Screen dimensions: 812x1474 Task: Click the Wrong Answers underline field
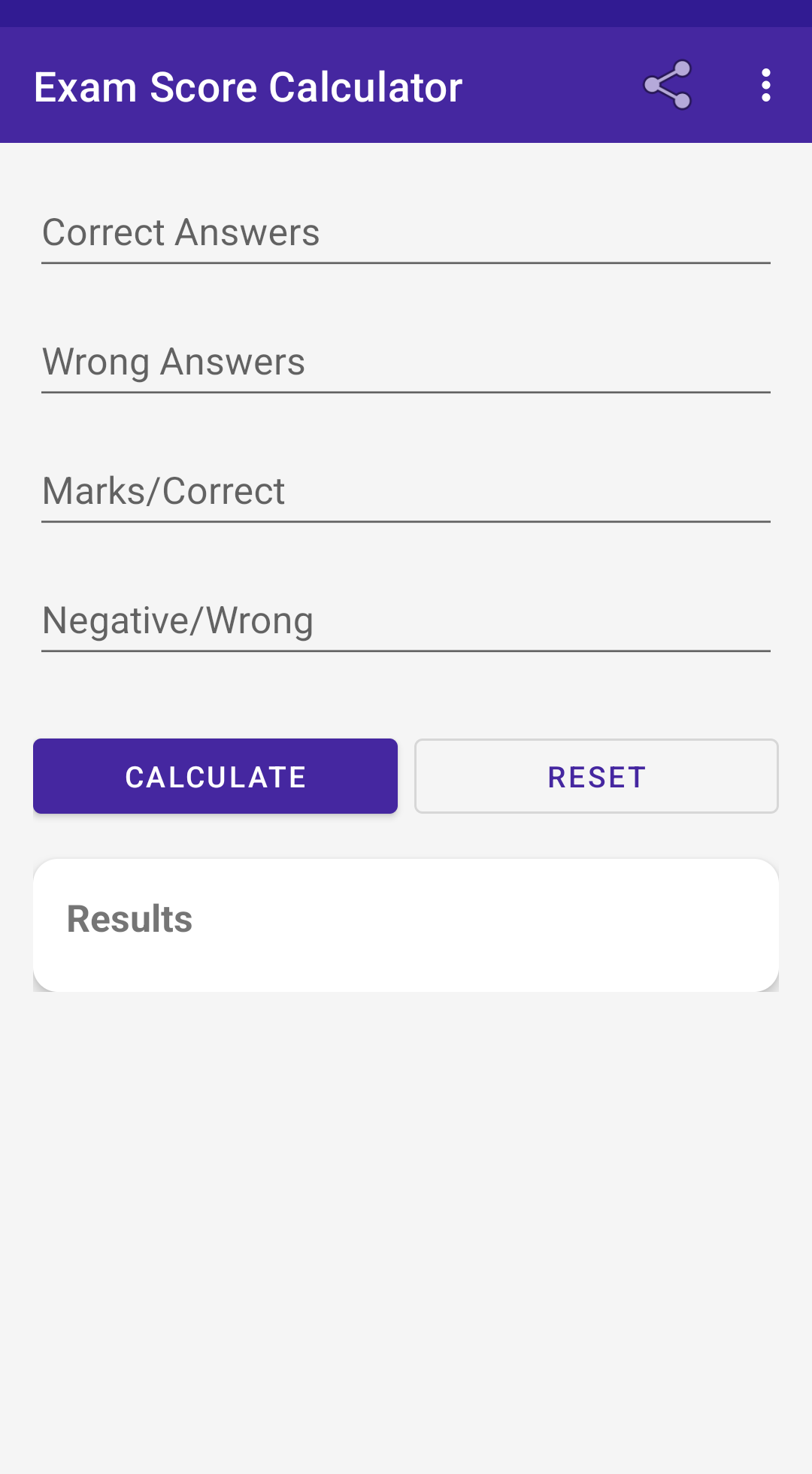coord(406,361)
